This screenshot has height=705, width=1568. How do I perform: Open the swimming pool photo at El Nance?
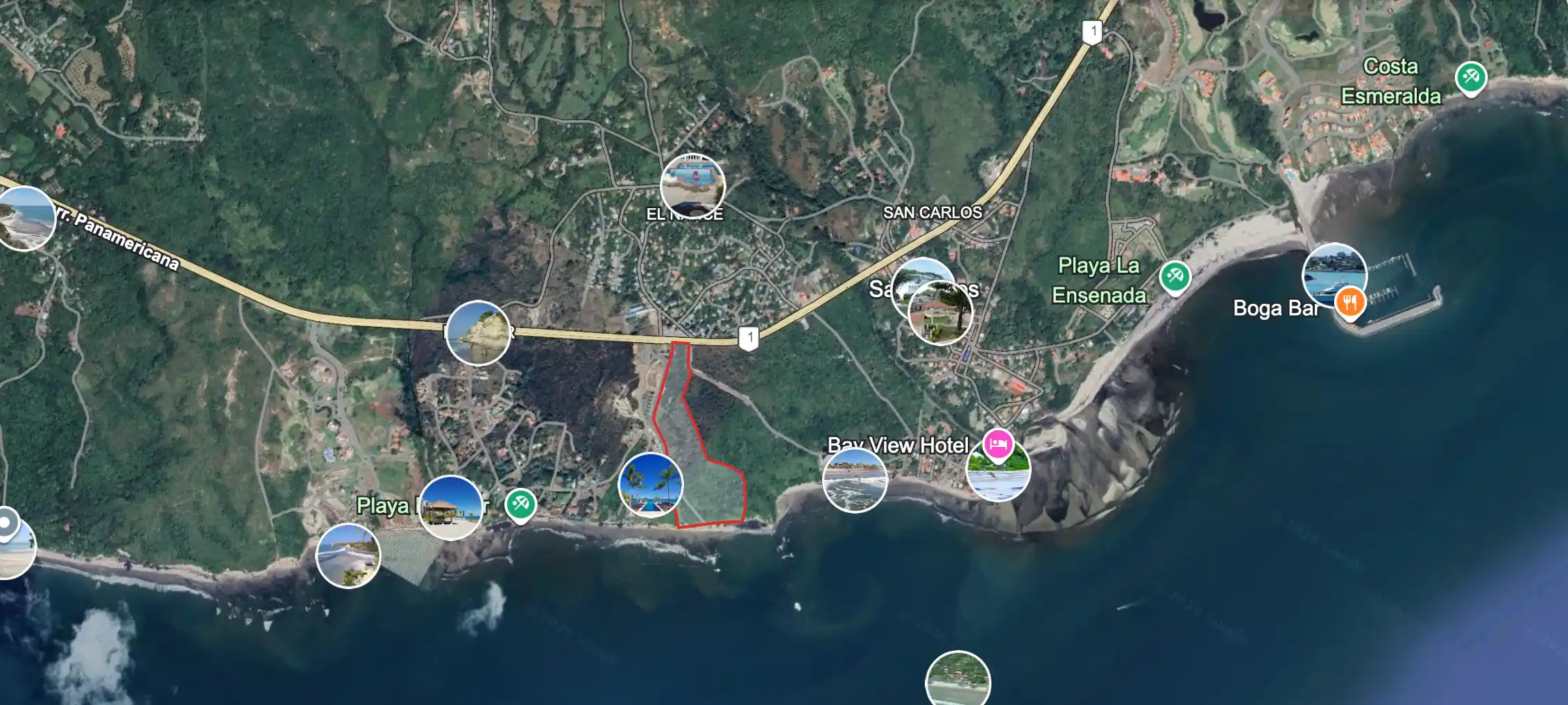692,185
